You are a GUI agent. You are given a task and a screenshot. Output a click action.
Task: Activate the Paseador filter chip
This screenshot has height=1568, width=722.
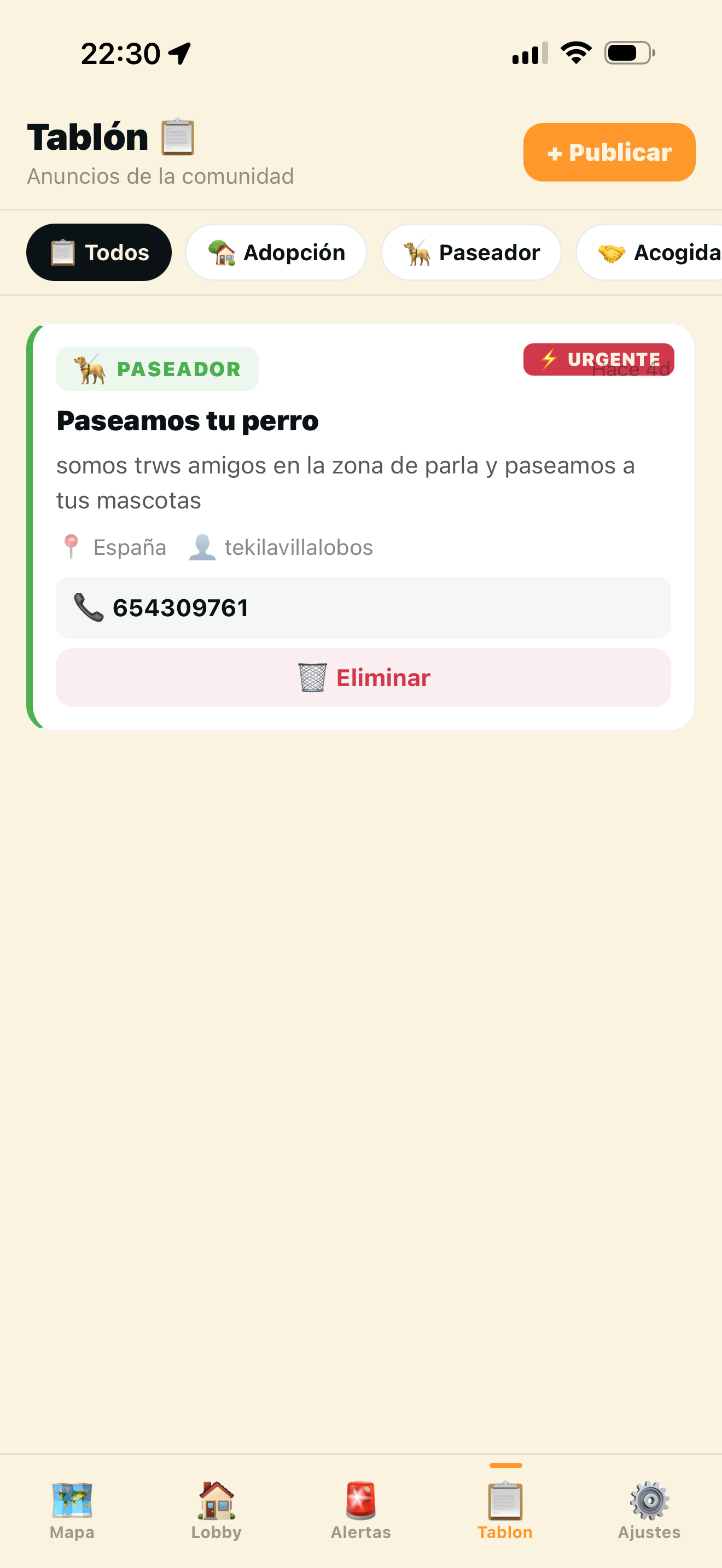(471, 252)
